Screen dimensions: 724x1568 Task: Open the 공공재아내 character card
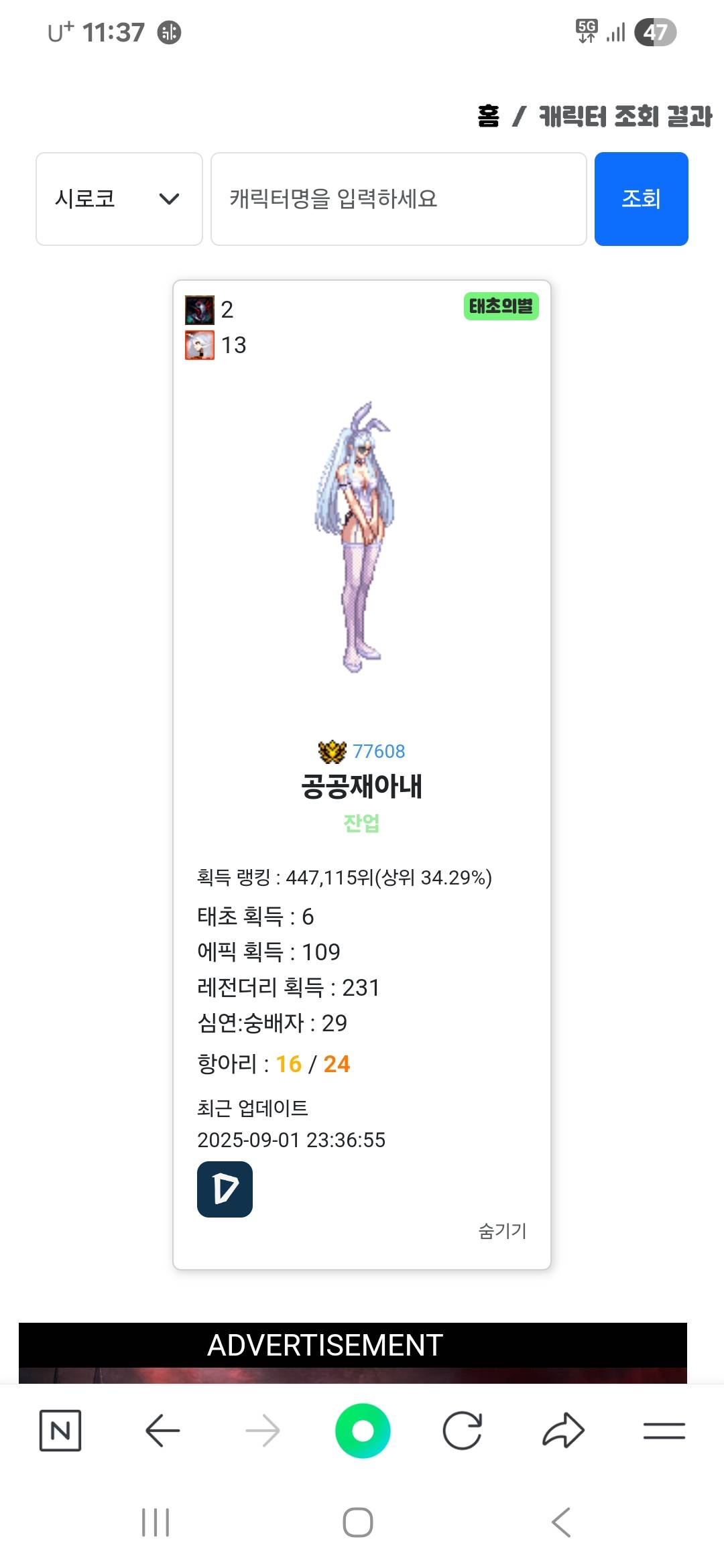(361, 785)
